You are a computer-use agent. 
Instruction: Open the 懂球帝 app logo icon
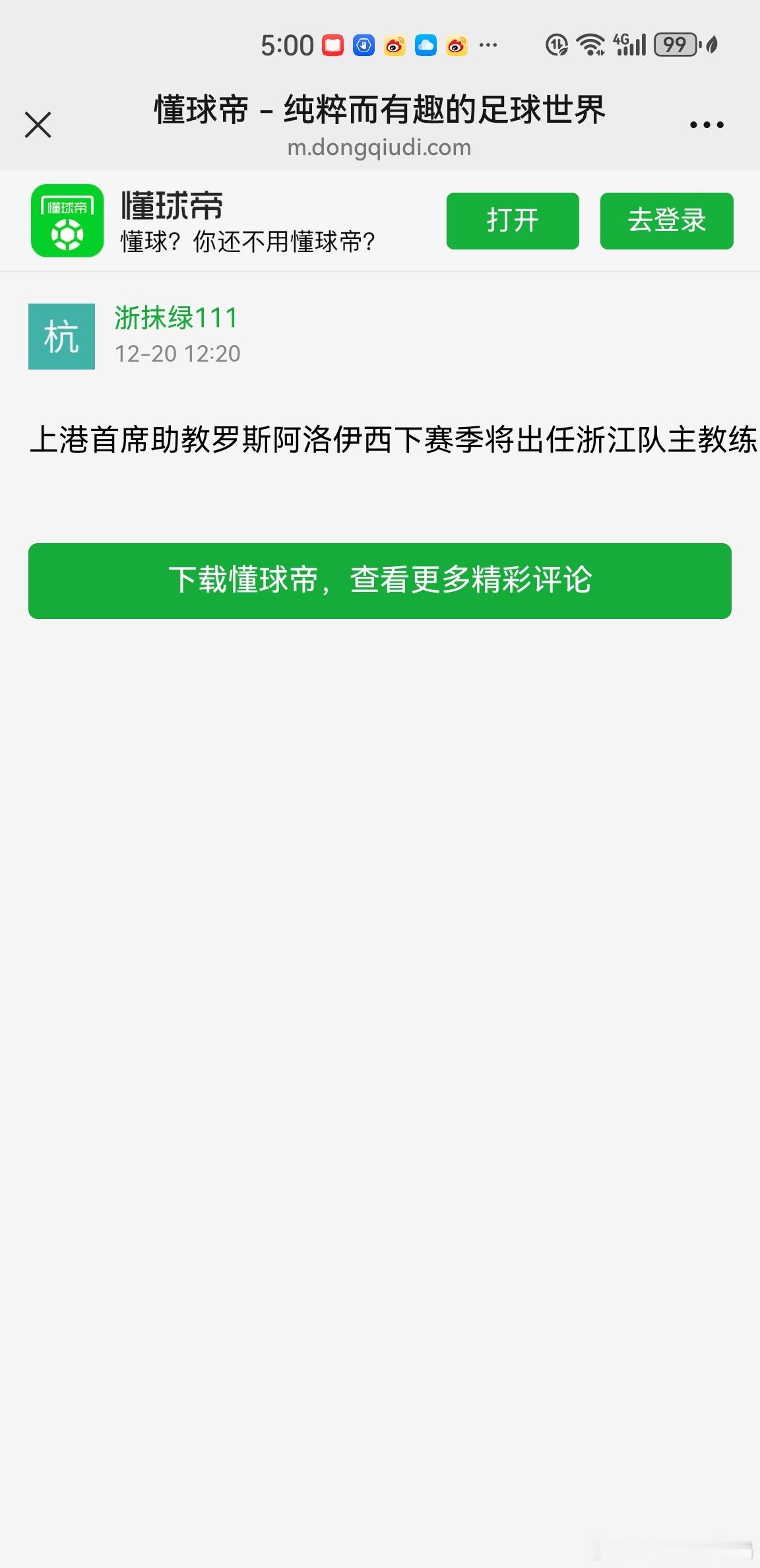coord(68,221)
